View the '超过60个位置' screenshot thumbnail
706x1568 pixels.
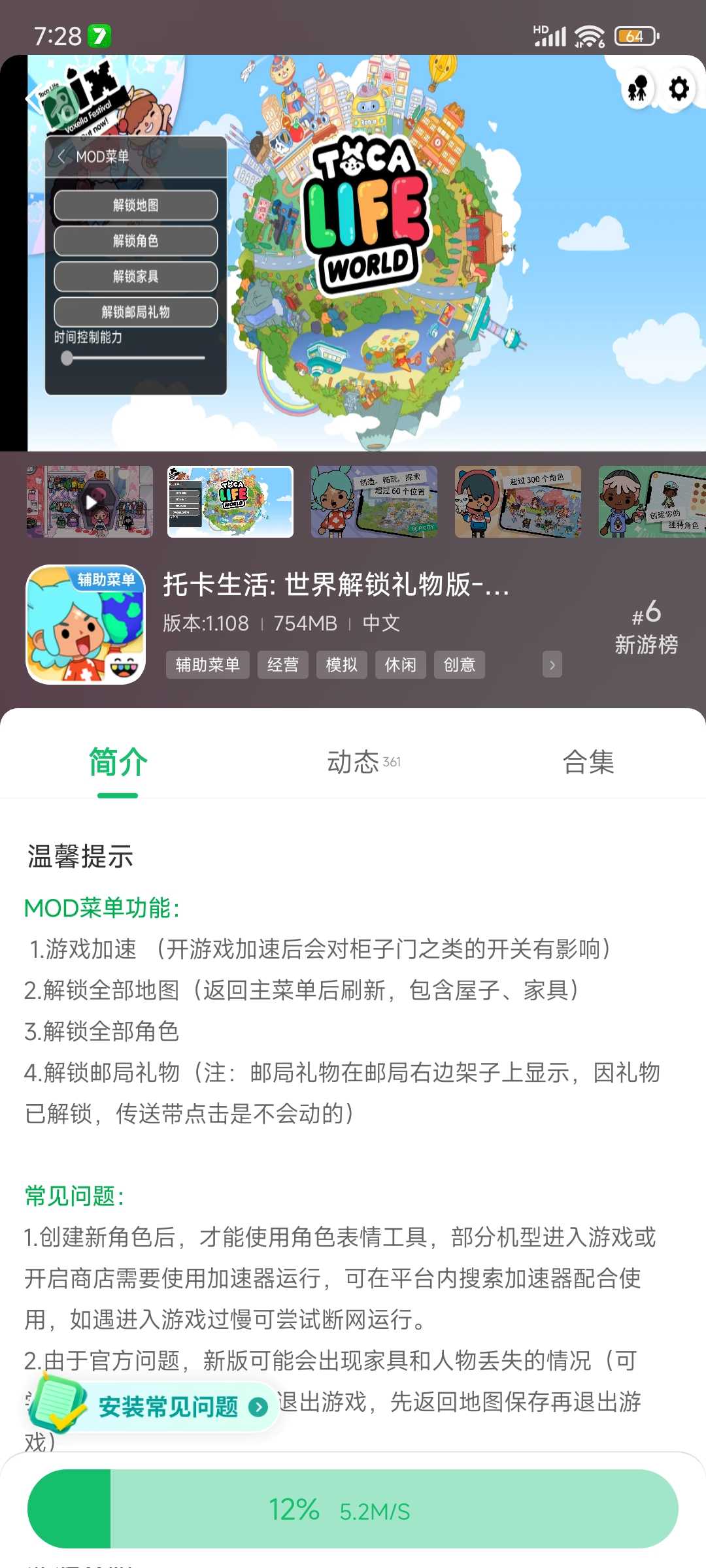click(x=374, y=502)
